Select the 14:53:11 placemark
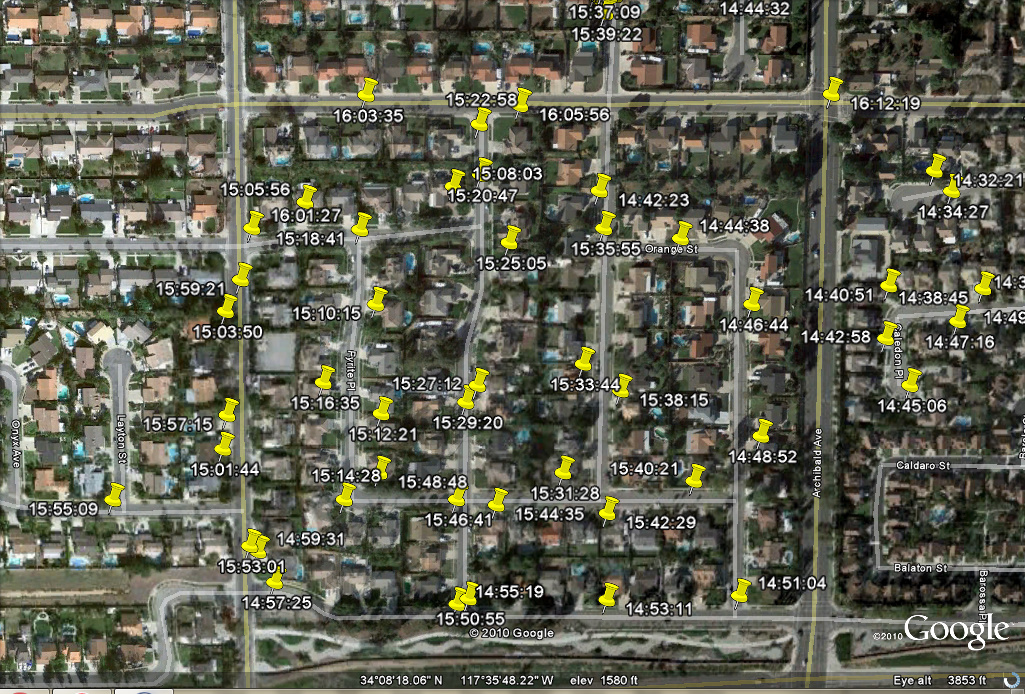The image size is (1025, 694). click(608, 594)
